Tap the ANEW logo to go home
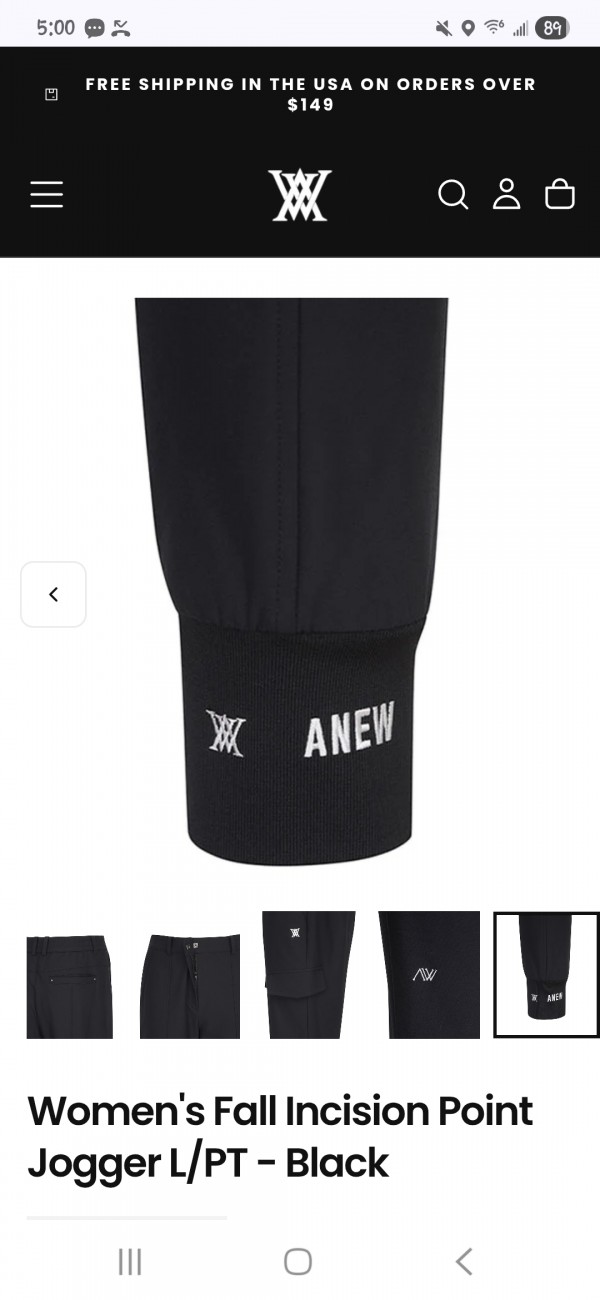600x1300 pixels. [299, 195]
